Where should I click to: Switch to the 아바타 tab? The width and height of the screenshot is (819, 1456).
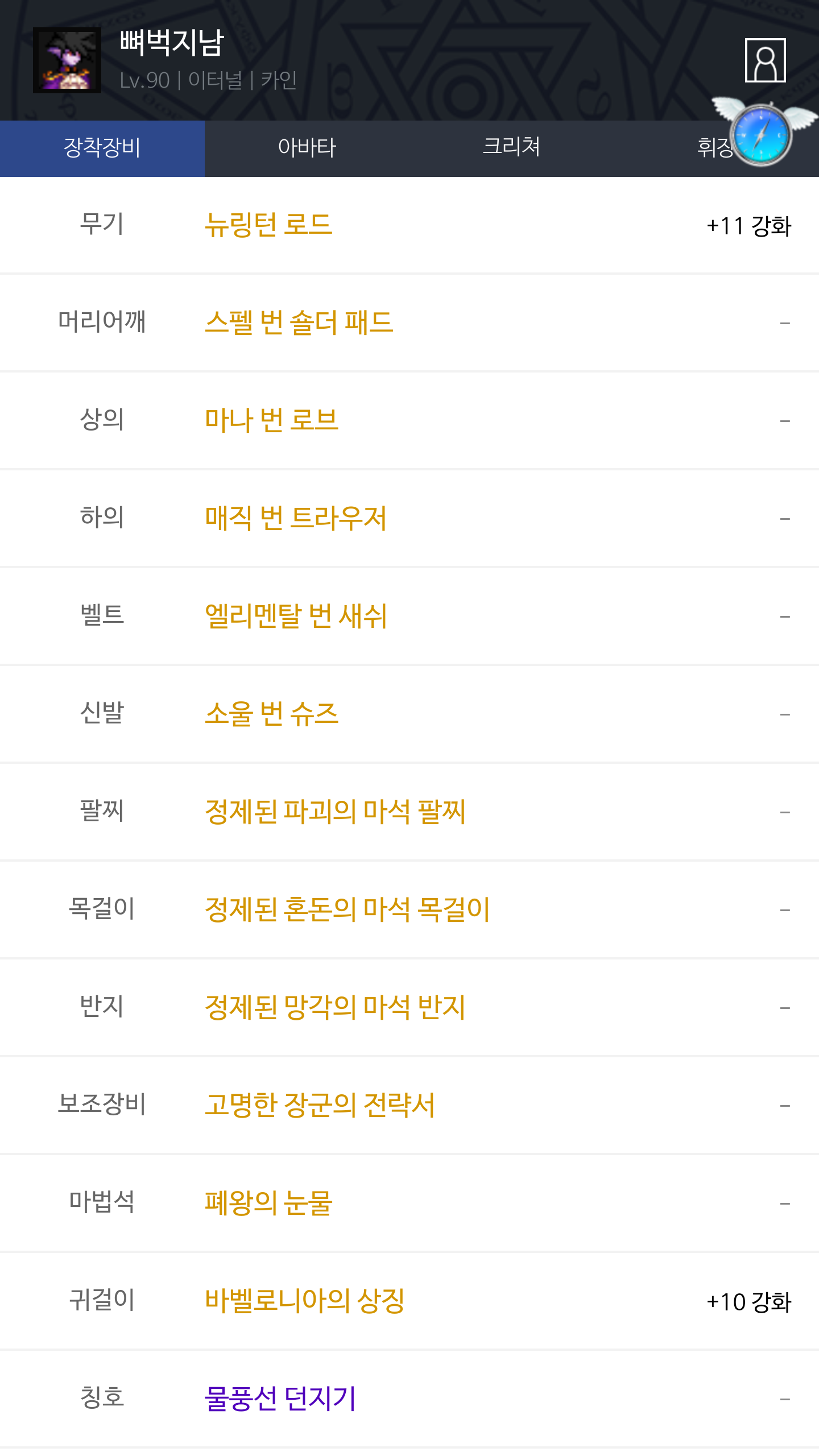pyautogui.click(x=307, y=148)
